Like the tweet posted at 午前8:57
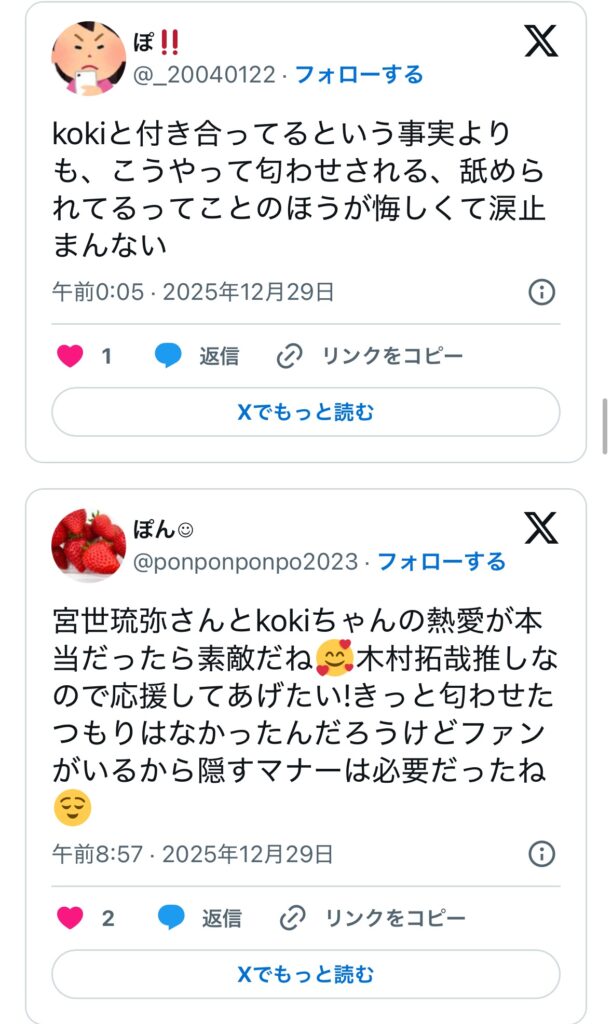The image size is (612, 1024). pos(70,918)
